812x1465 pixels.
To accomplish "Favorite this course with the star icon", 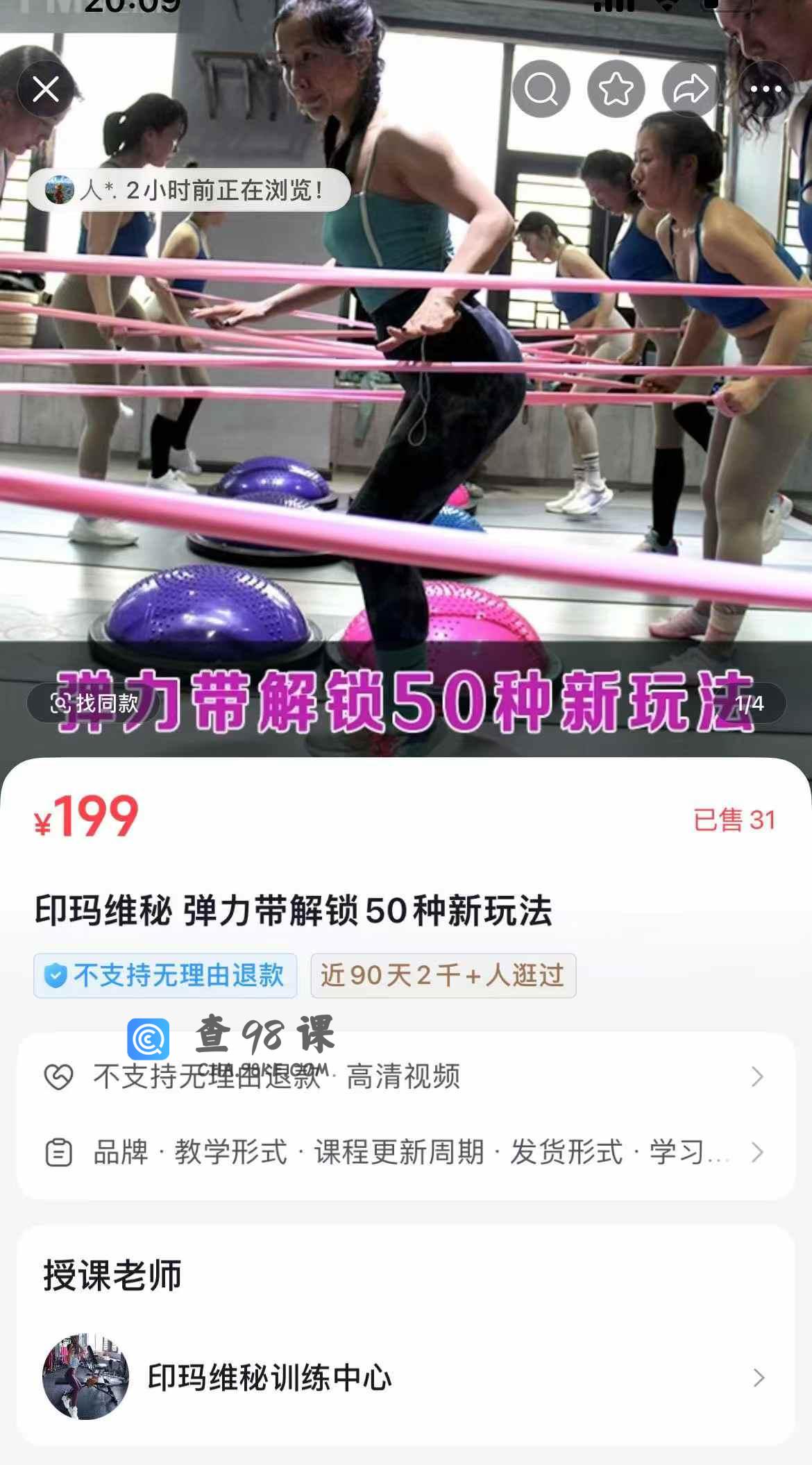I will click(616, 89).
